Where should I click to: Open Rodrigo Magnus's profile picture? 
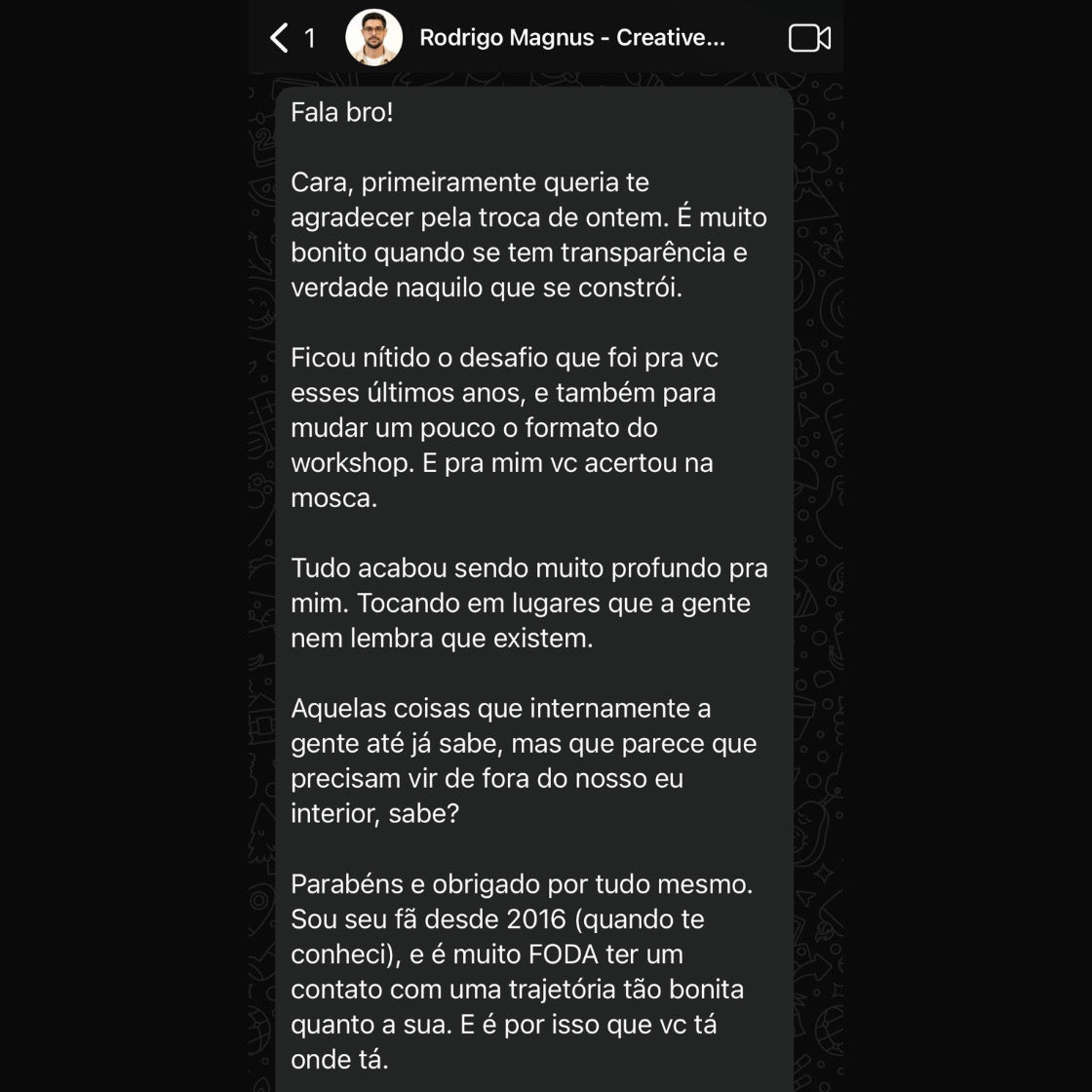(373, 38)
